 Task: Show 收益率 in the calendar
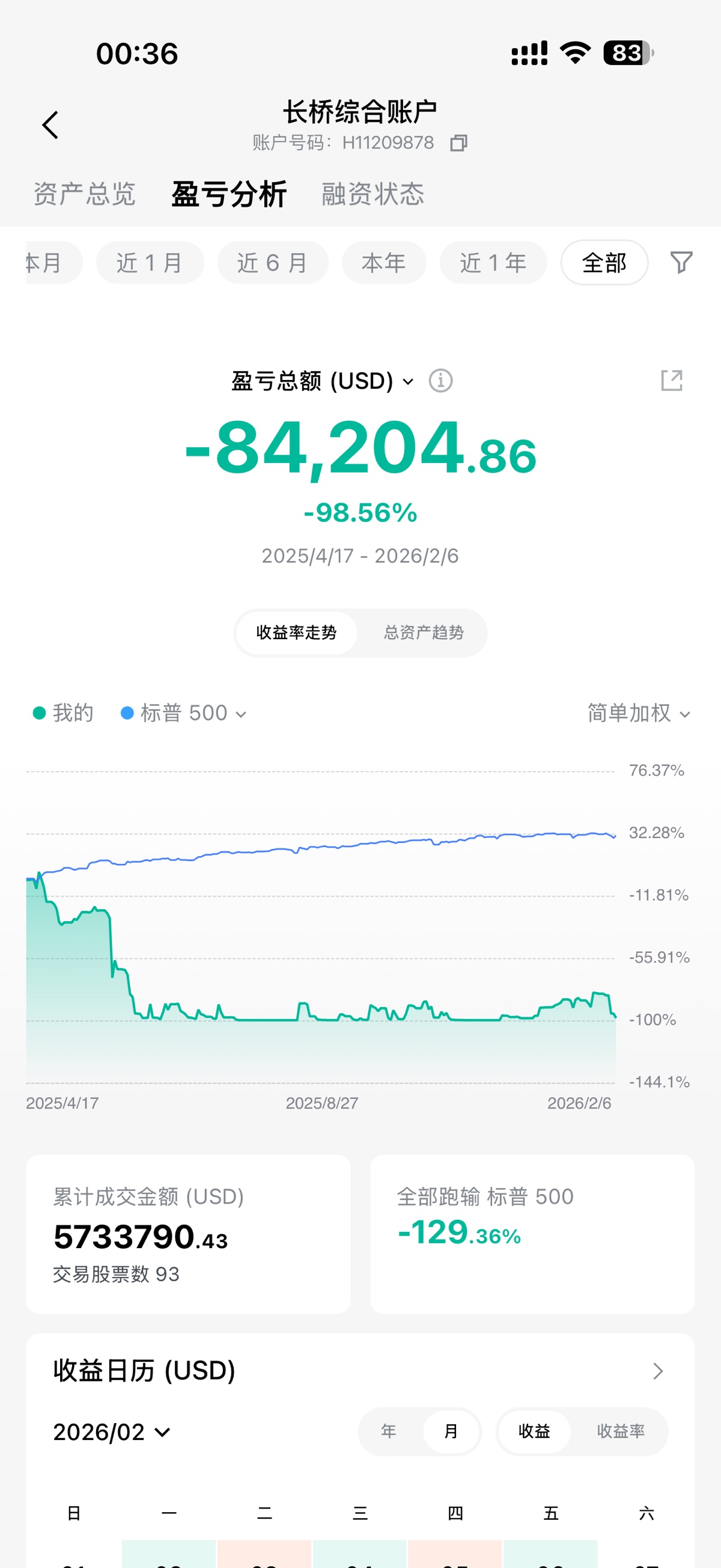(620, 1432)
